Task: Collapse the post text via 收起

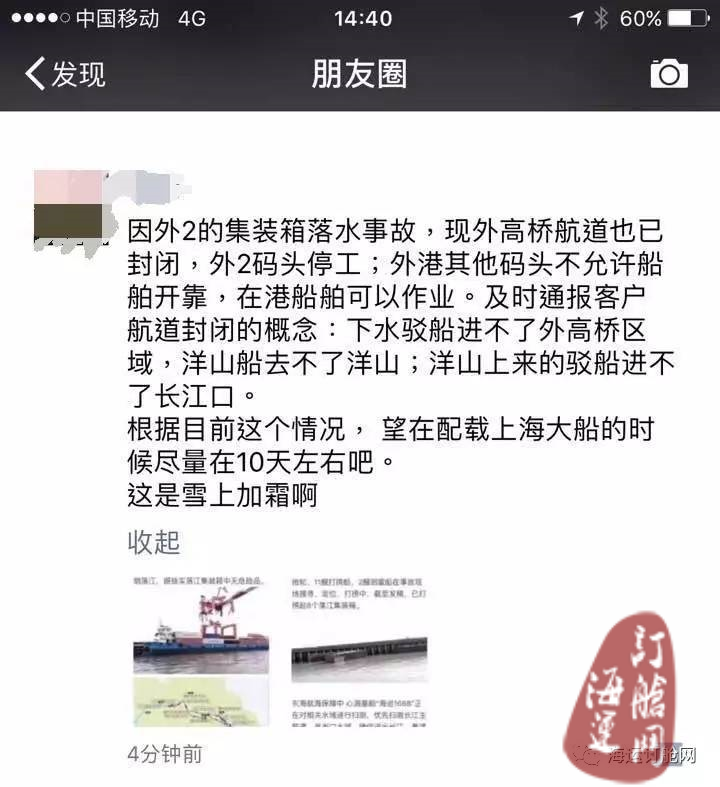Action: click(x=153, y=542)
